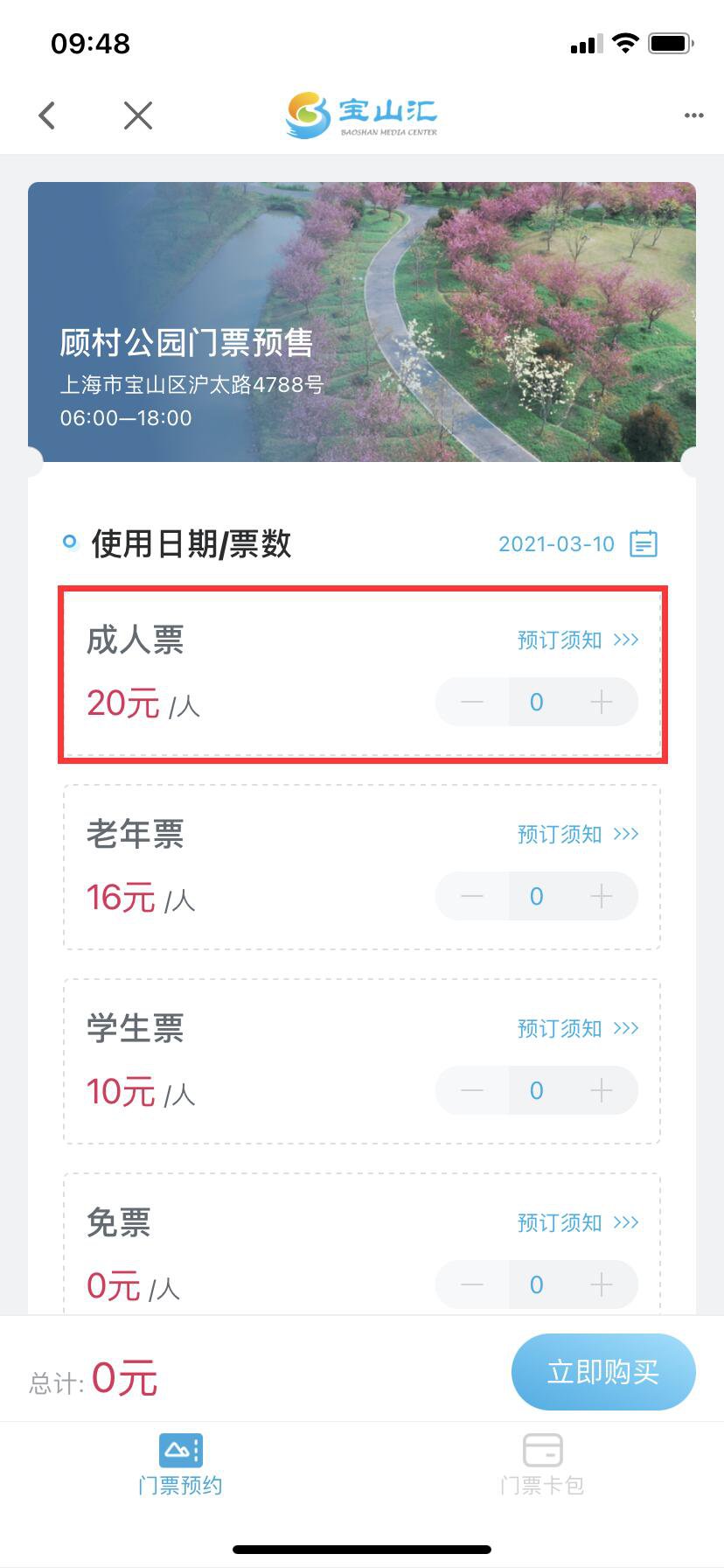This screenshot has width=724, height=1568.
Task: Open 预订须知 for 老年票
Action: [577, 834]
